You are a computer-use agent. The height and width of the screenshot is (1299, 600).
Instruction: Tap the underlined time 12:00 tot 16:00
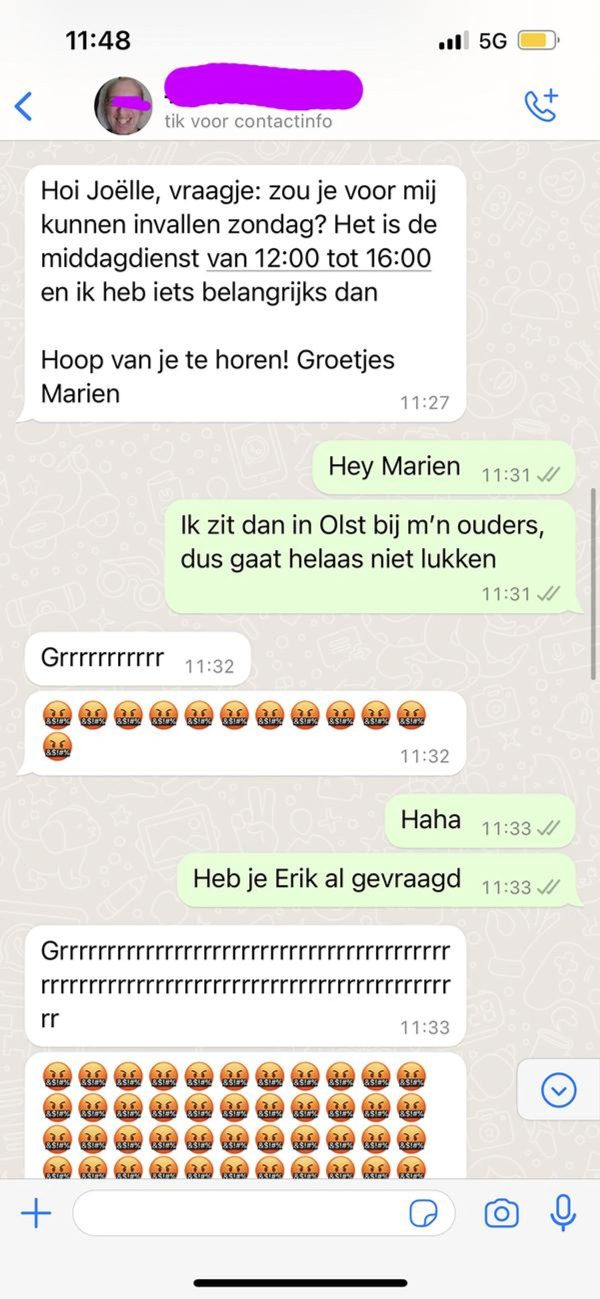(319, 257)
